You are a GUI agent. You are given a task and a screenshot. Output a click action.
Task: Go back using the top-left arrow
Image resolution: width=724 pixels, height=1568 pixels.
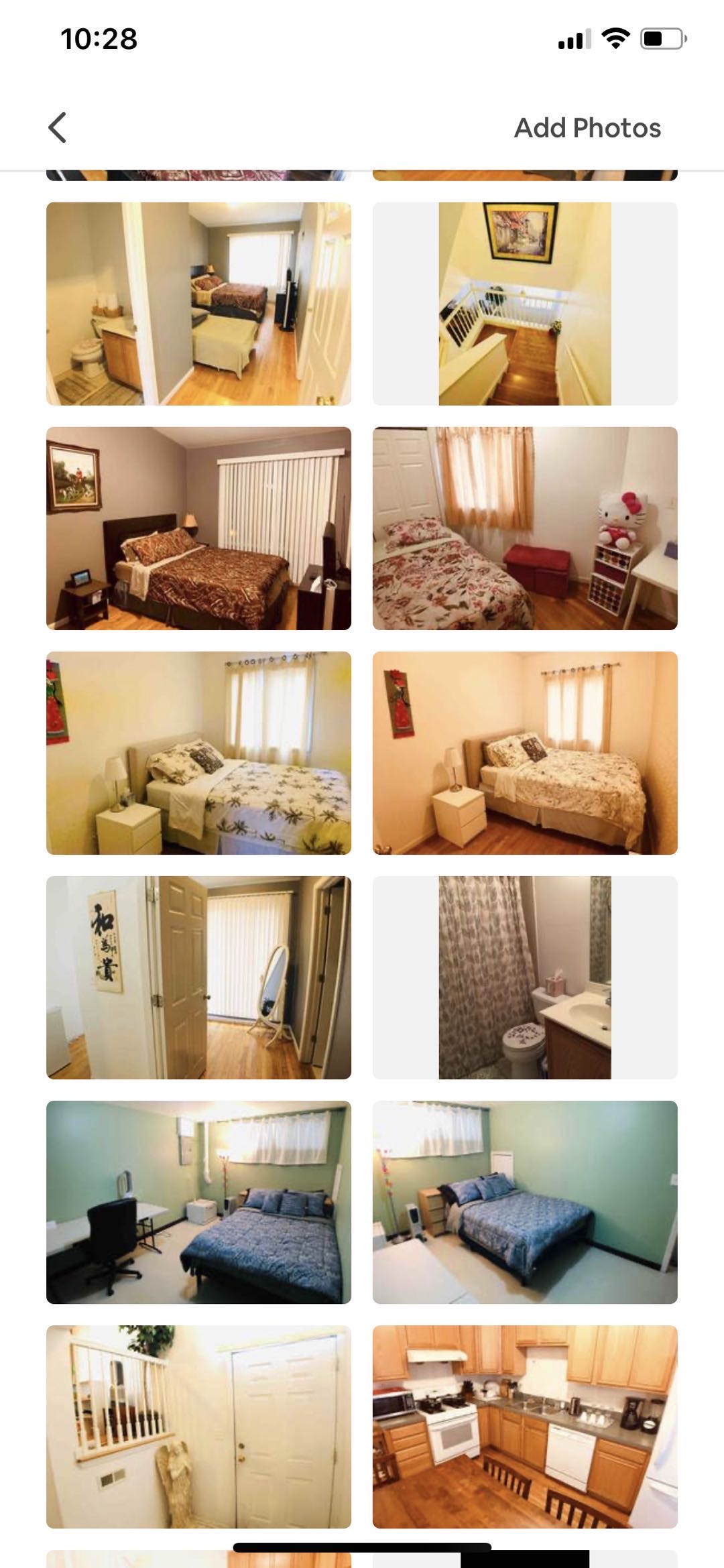click(58, 127)
